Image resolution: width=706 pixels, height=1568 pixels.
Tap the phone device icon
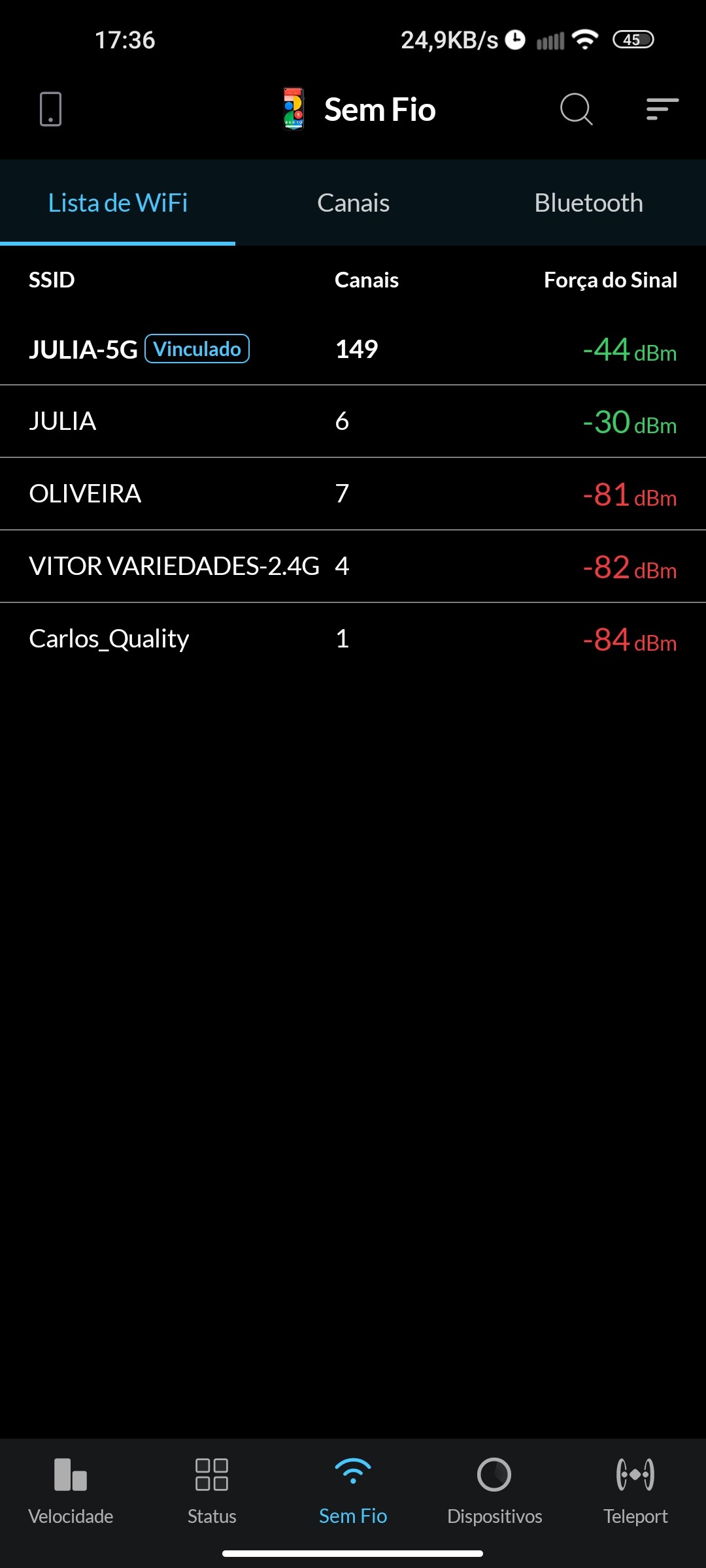(50, 108)
